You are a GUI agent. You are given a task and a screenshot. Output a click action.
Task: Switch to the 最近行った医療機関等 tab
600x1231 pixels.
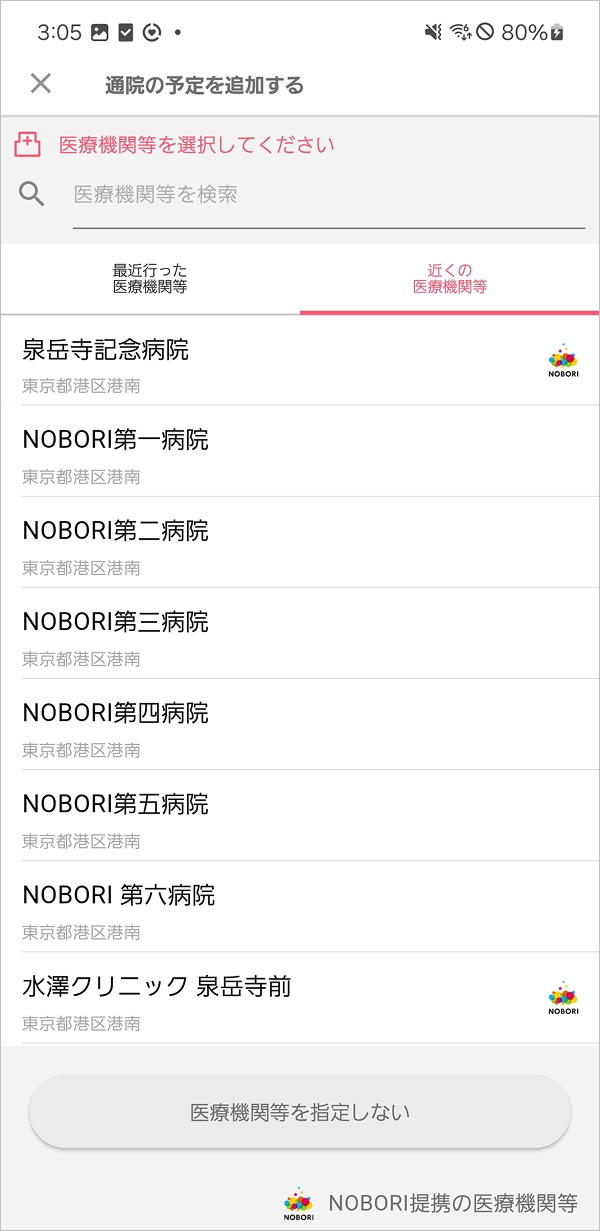150,279
